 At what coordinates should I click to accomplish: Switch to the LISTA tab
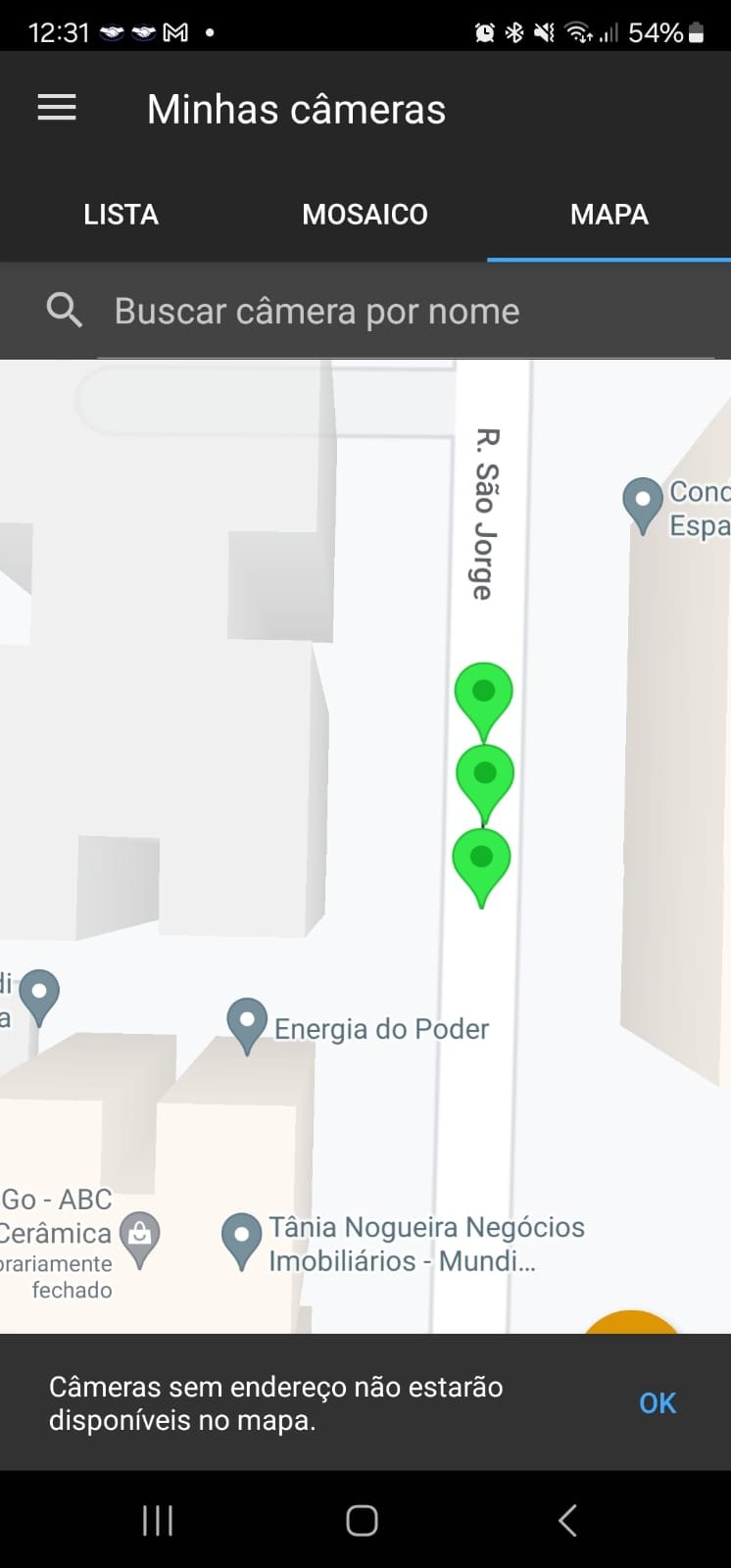point(121,215)
